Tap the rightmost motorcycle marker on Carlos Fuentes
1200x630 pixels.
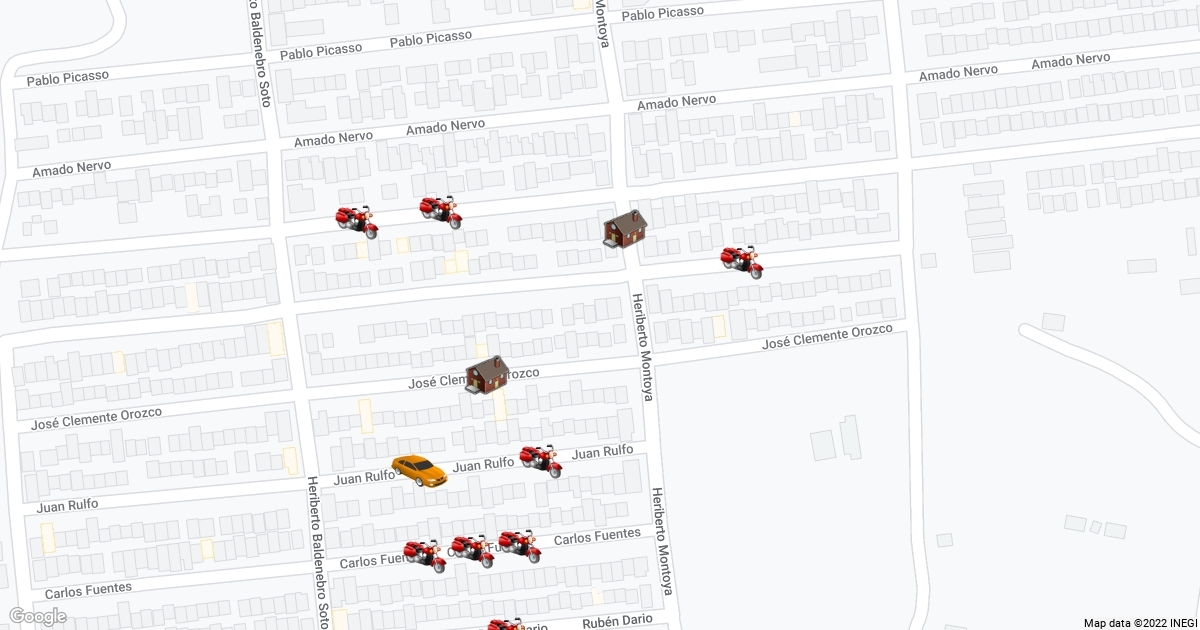point(520,546)
